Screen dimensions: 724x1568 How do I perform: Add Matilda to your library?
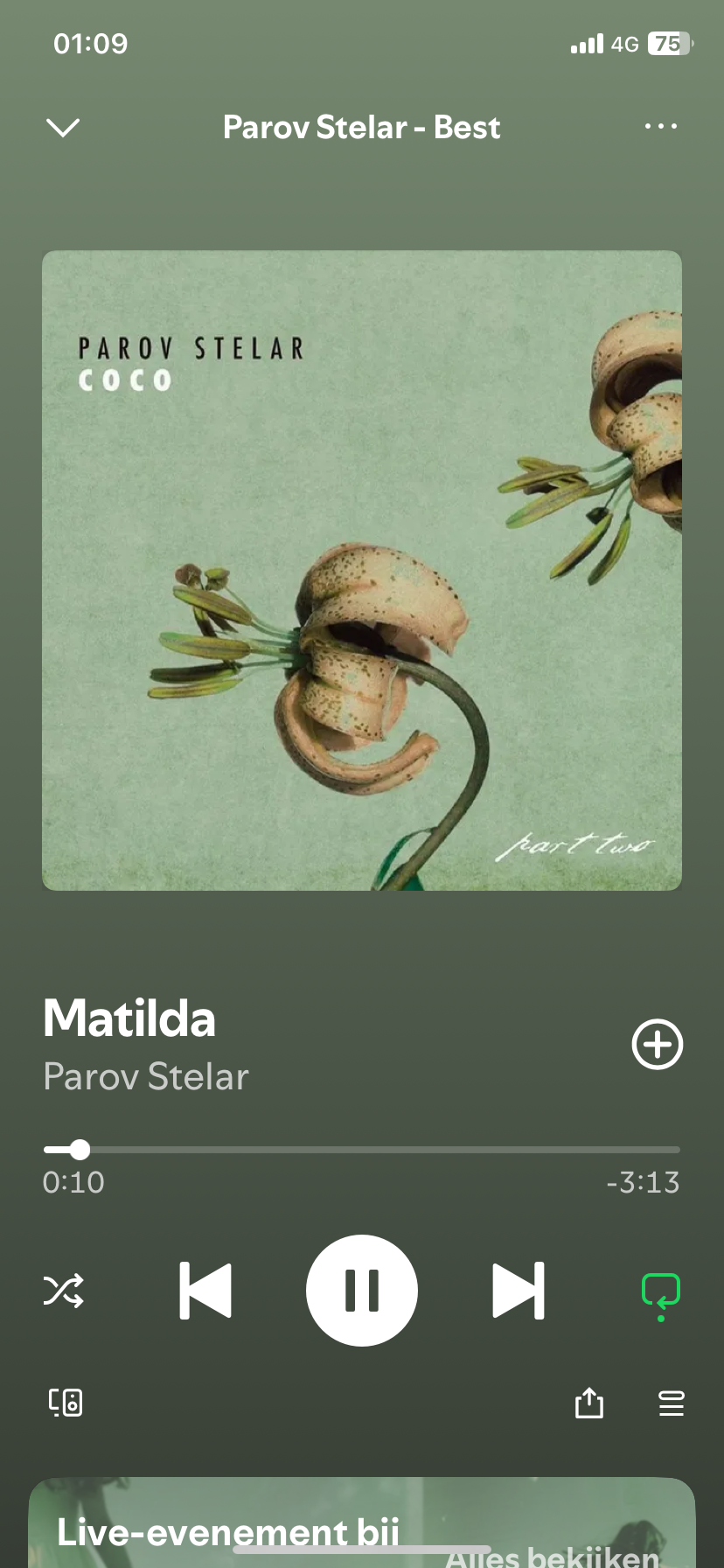click(658, 1044)
